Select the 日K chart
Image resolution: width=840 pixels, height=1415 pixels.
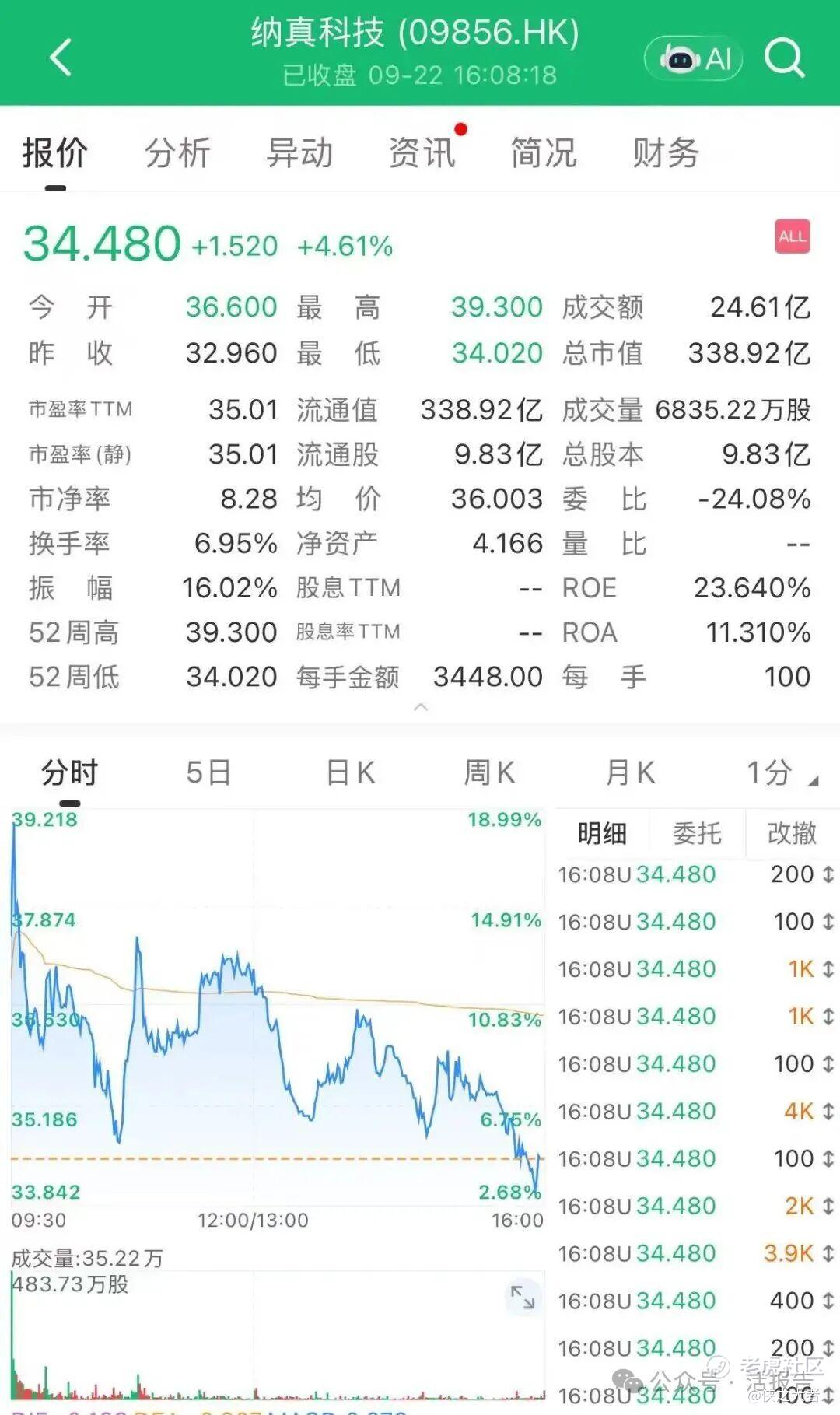click(x=350, y=772)
